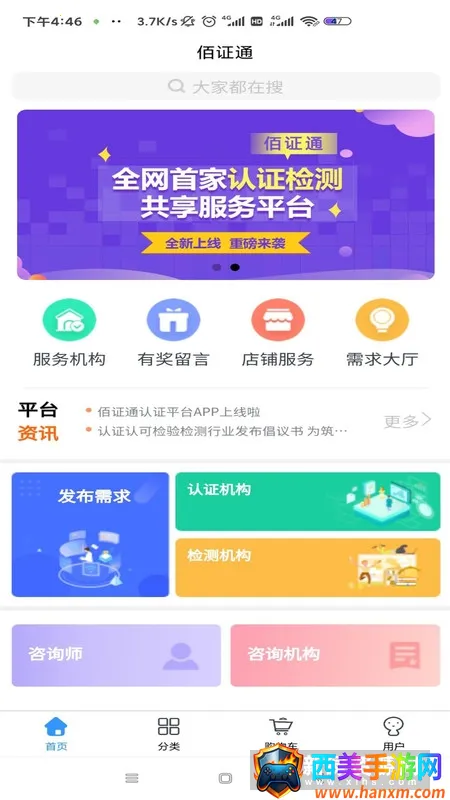The height and width of the screenshot is (800, 450).
Task: Open news item 佰证通认证平台APP上线啦
Action: click(x=179, y=412)
